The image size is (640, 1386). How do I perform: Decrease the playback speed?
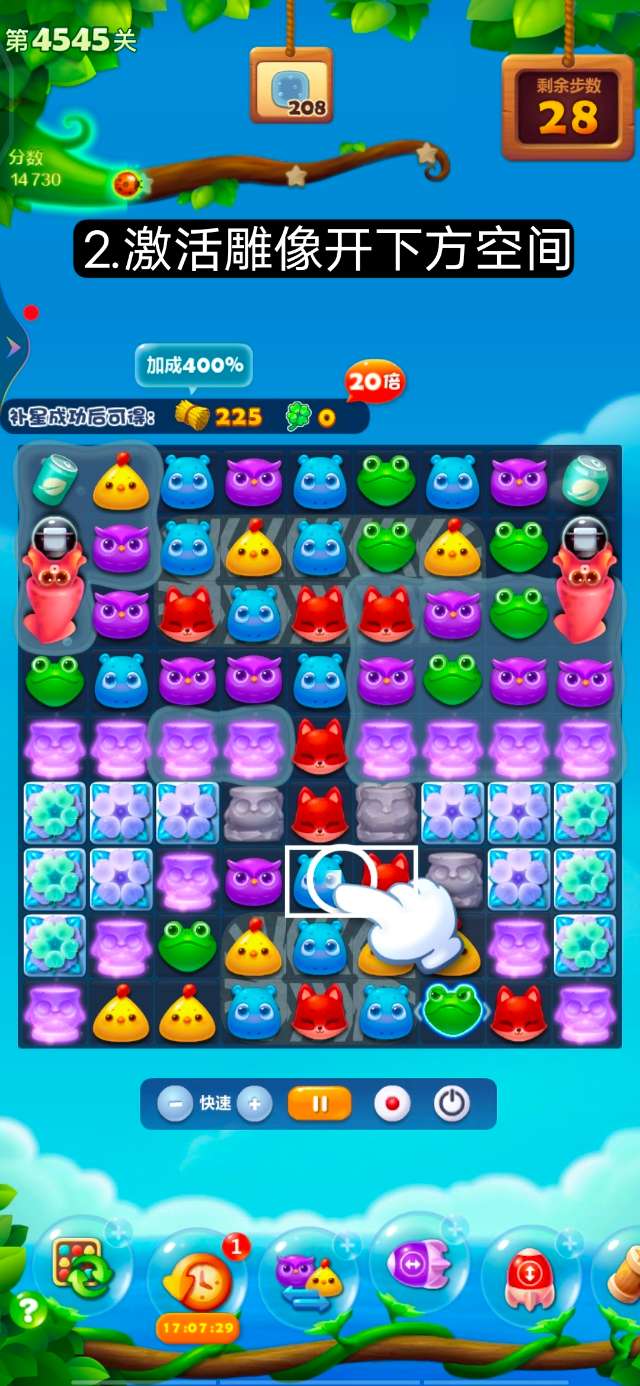pos(175,1104)
